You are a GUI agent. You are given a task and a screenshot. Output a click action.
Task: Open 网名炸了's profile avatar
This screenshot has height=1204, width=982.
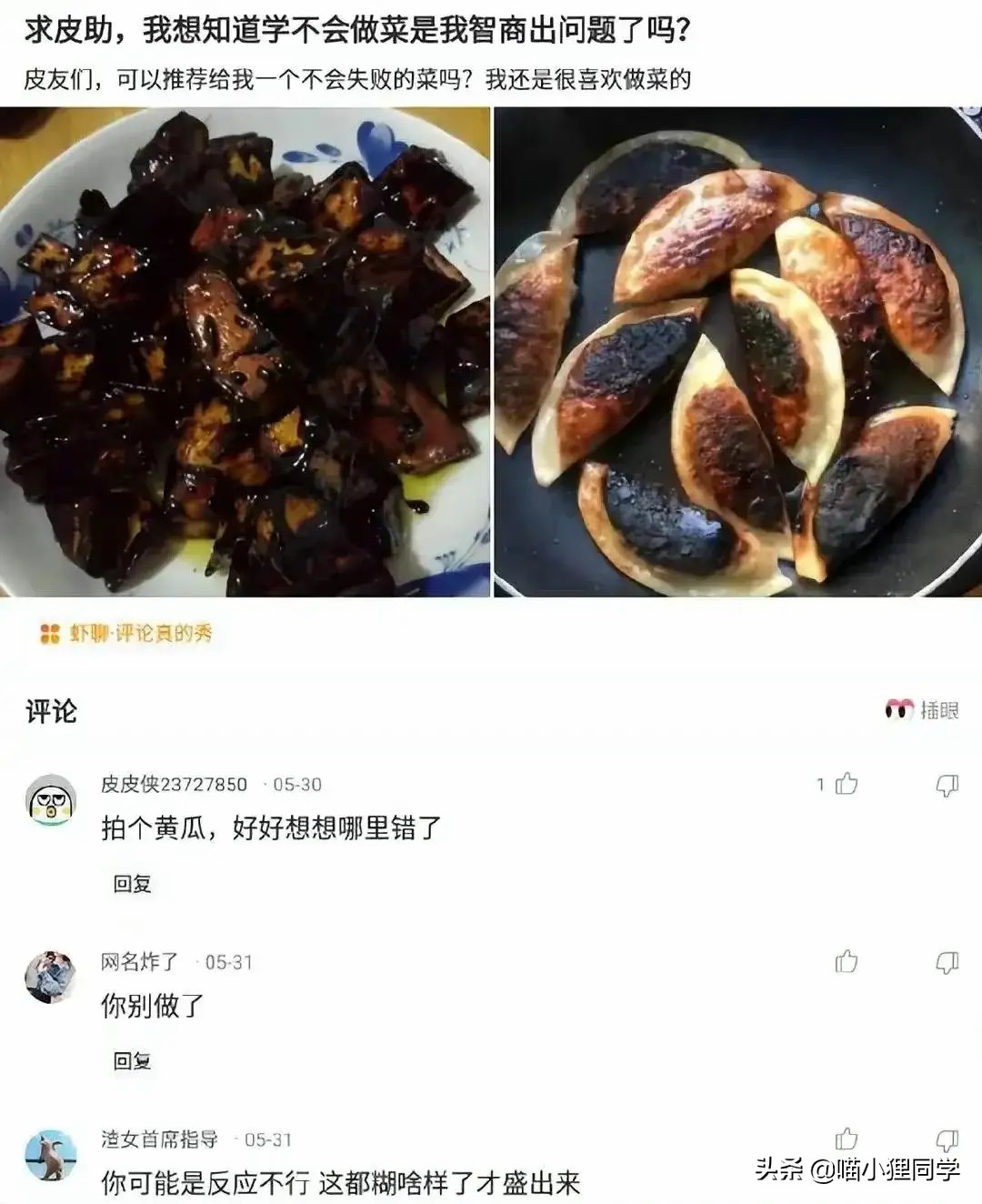(51, 978)
